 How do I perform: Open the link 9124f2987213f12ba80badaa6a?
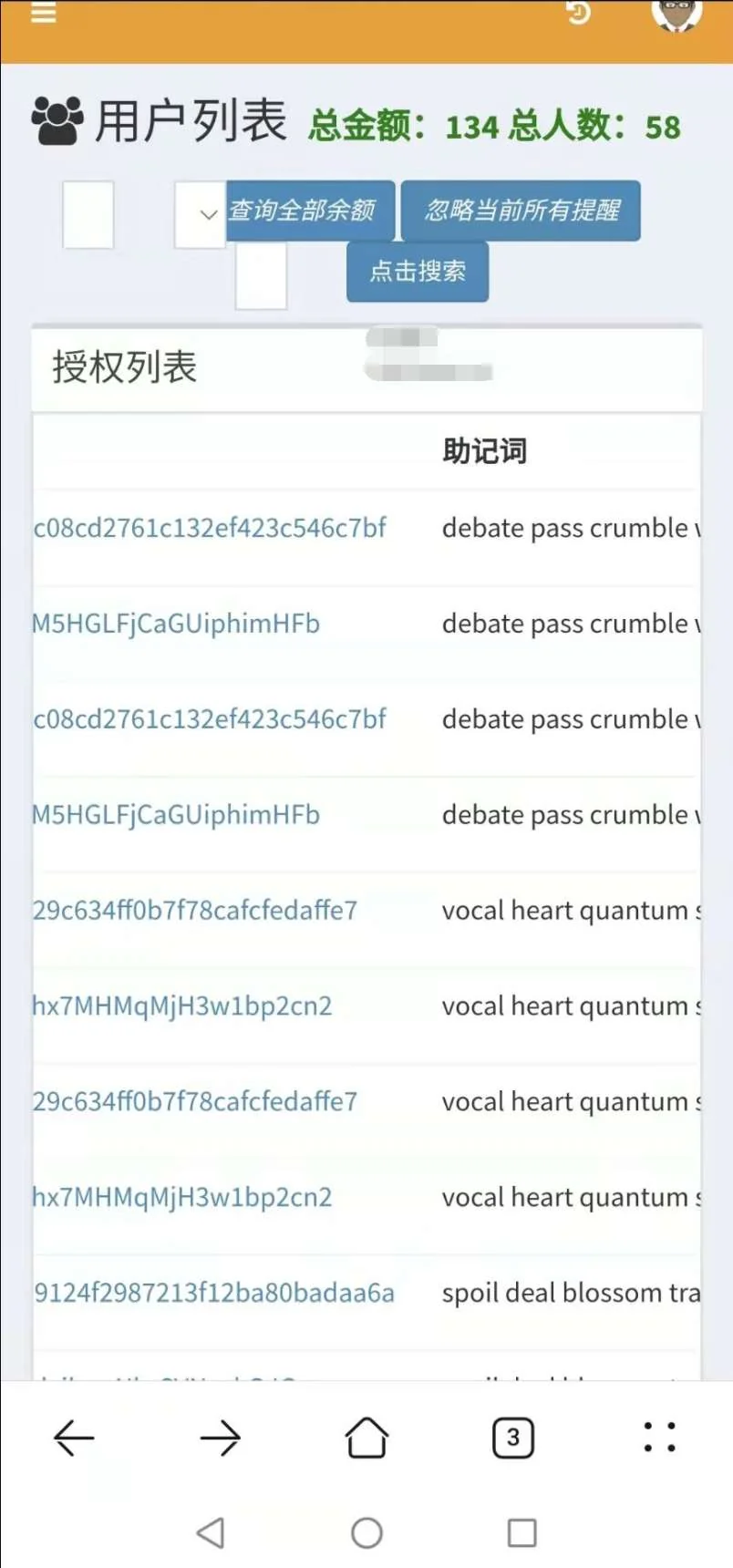click(x=214, y=1293)
